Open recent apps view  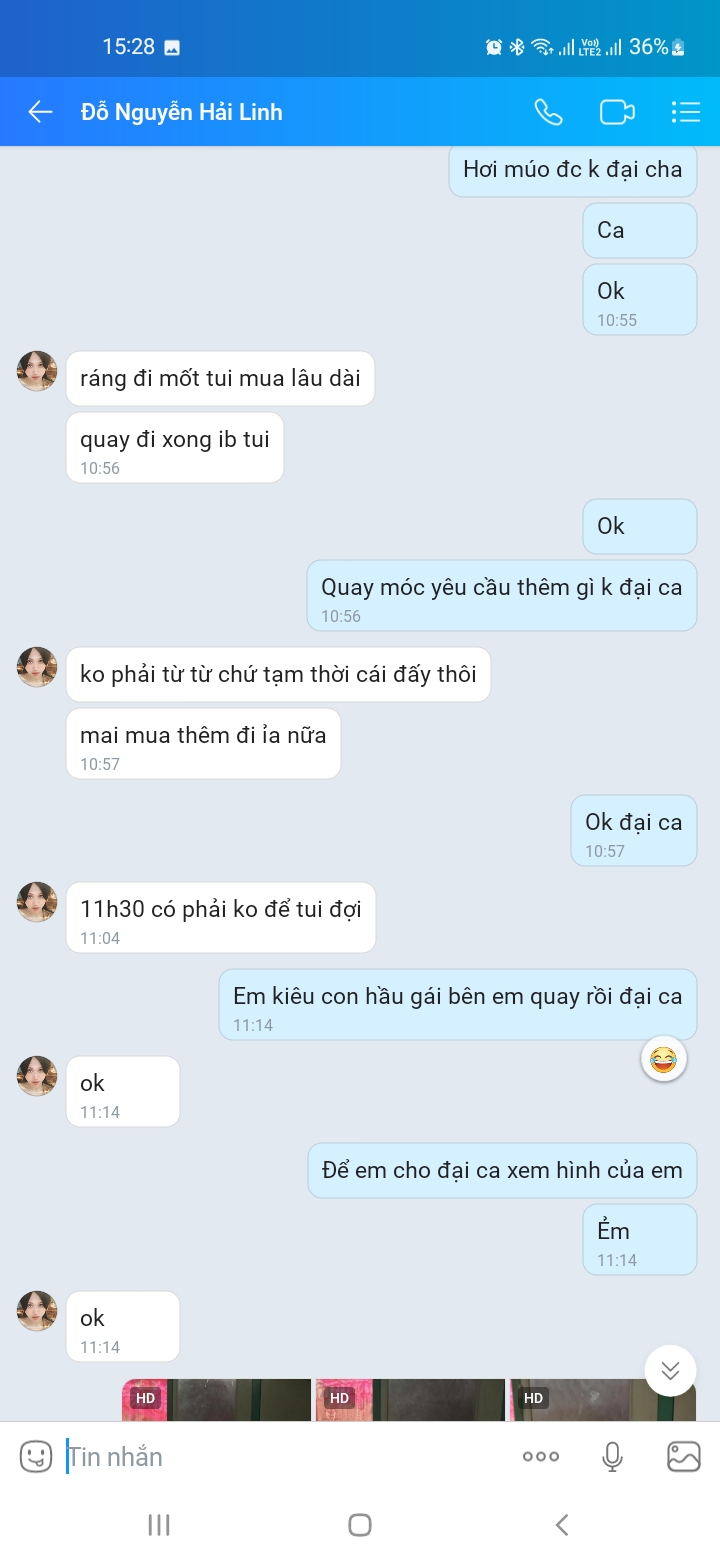click(159, 1524)
